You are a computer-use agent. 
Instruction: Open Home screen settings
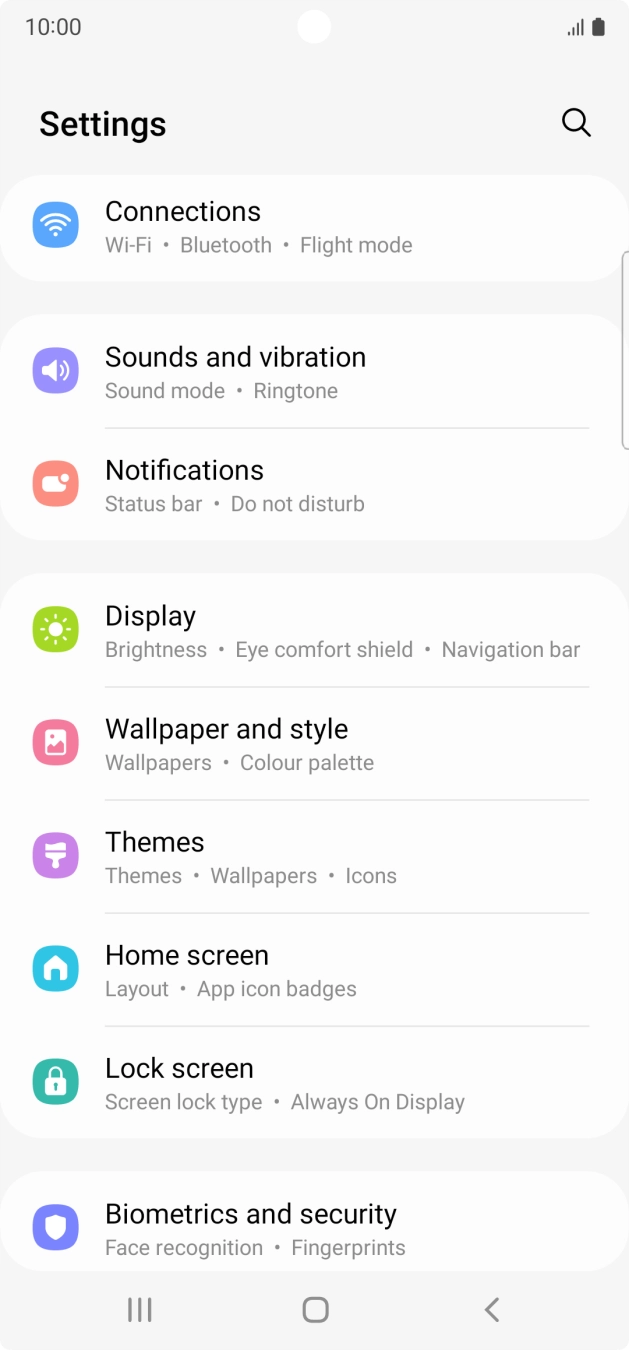[x=314, y=970]
